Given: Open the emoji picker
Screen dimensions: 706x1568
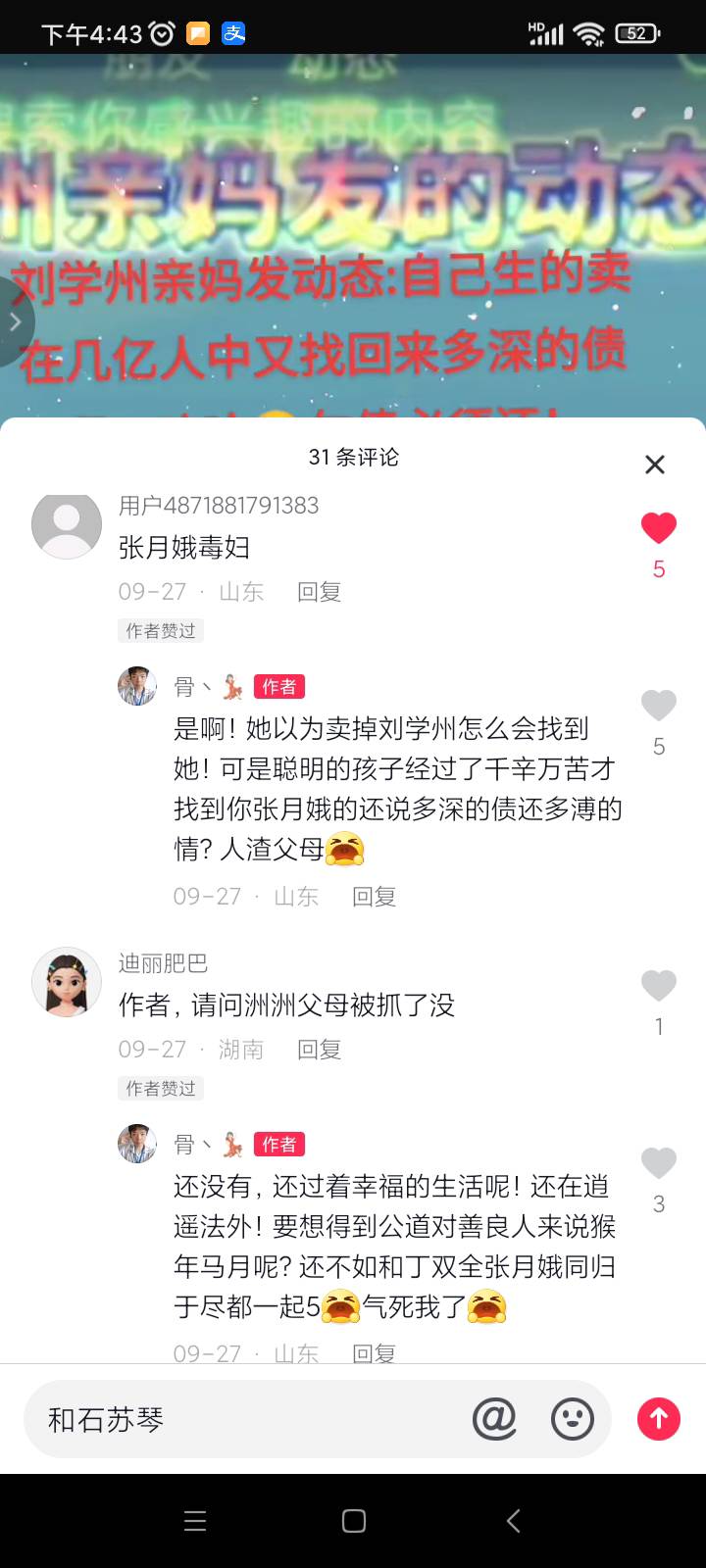Looking at the screenshot, I should (x=573, y=1419).
